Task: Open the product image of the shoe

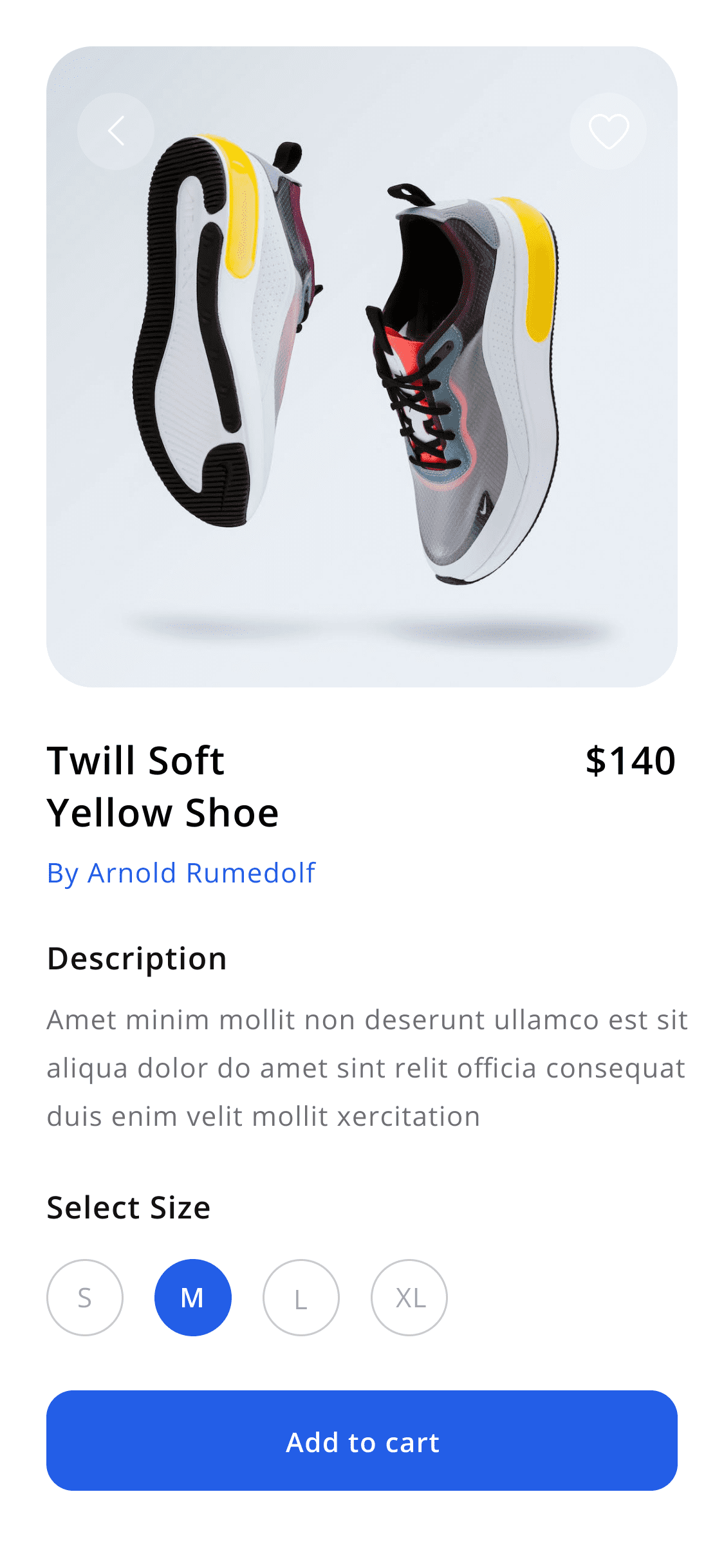Action: pos(362,366)
